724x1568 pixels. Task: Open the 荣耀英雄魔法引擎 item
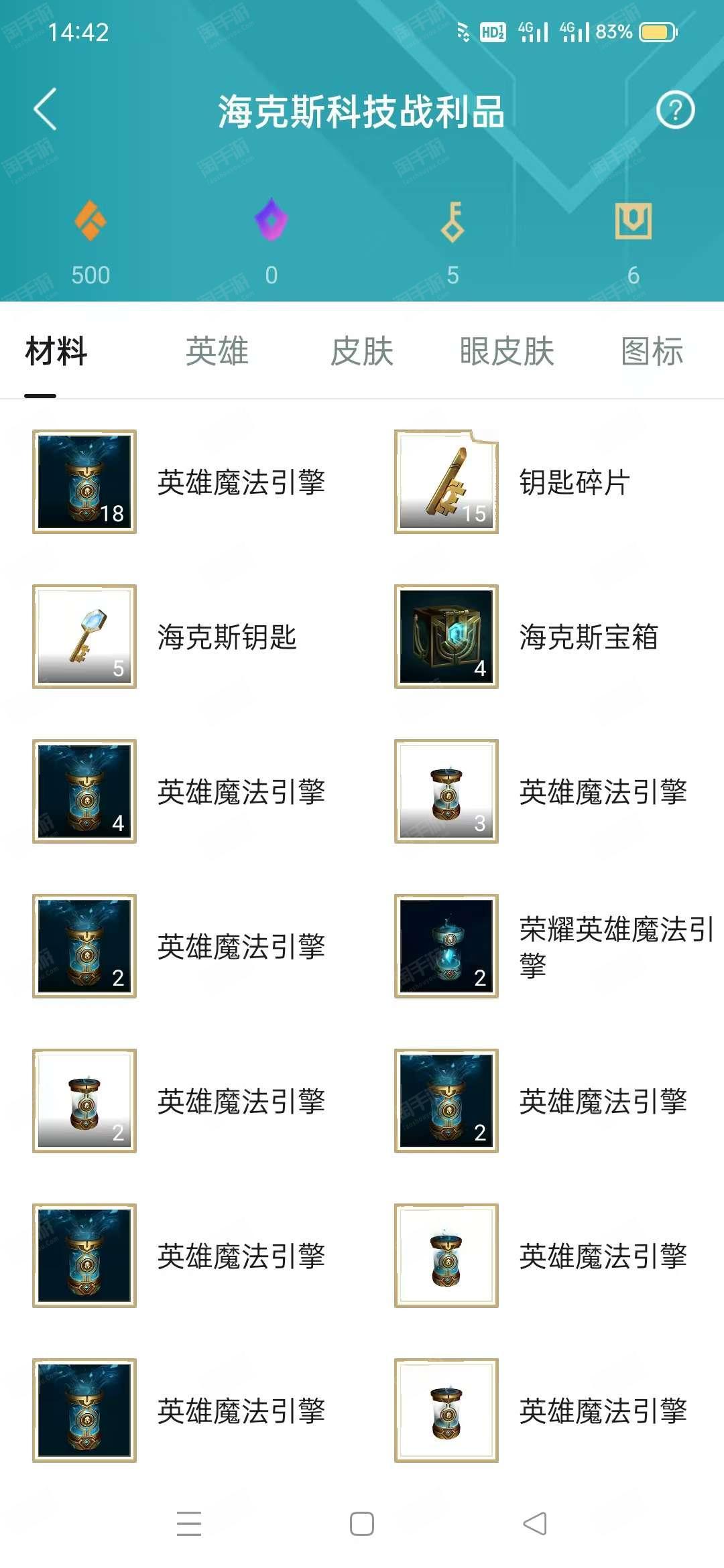(x=446, y=946)
